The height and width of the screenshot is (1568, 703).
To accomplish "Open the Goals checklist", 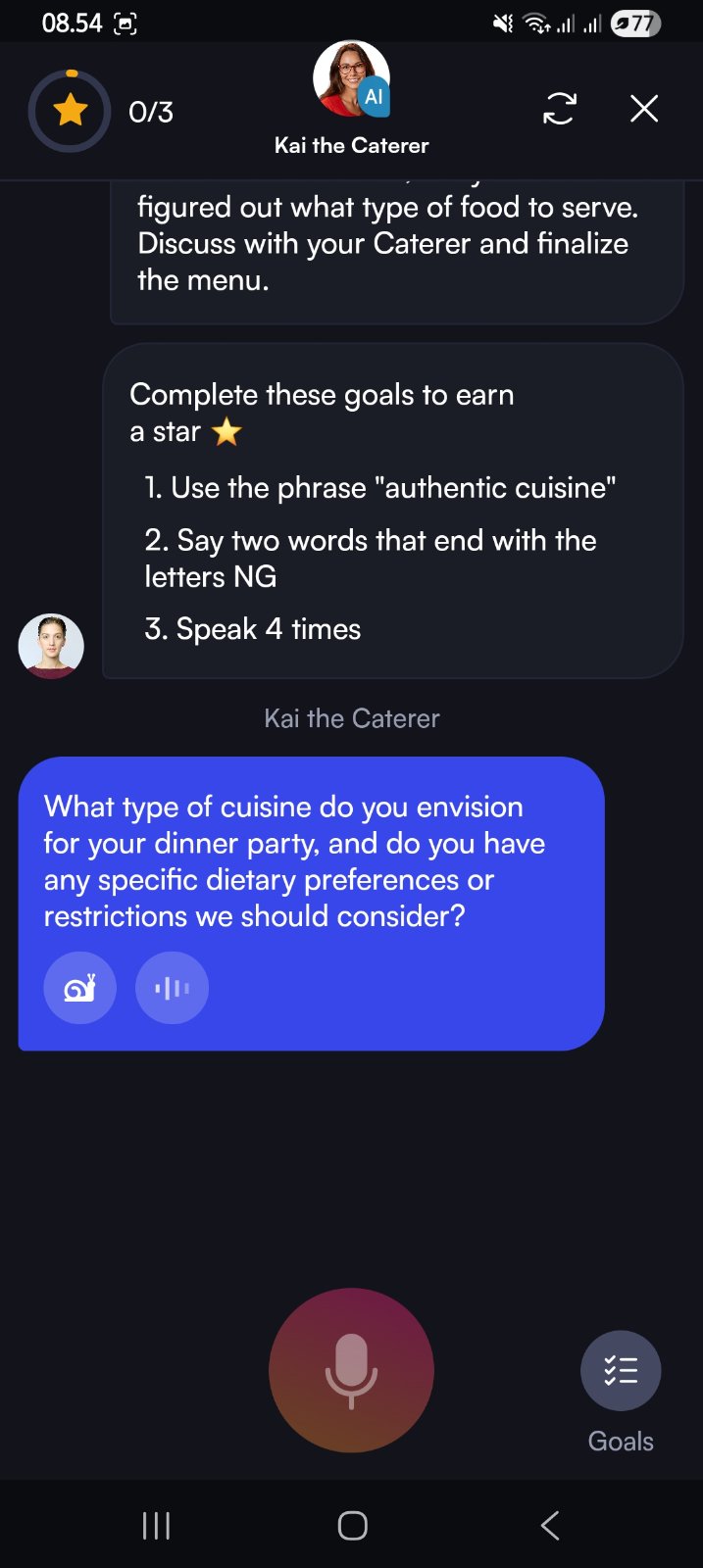I will click(x=620, y=1370).
